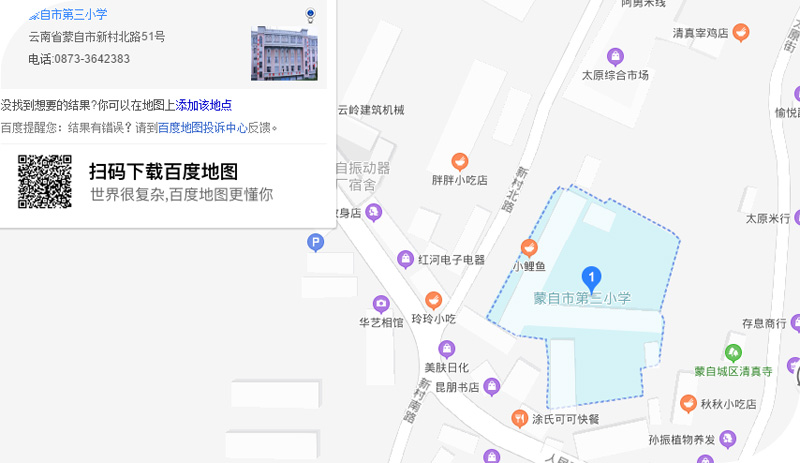Tap the 昆朋书店 bookstore marker
Image resolution: width=800 pixels, height=463 pixels.
coord(491,386)
